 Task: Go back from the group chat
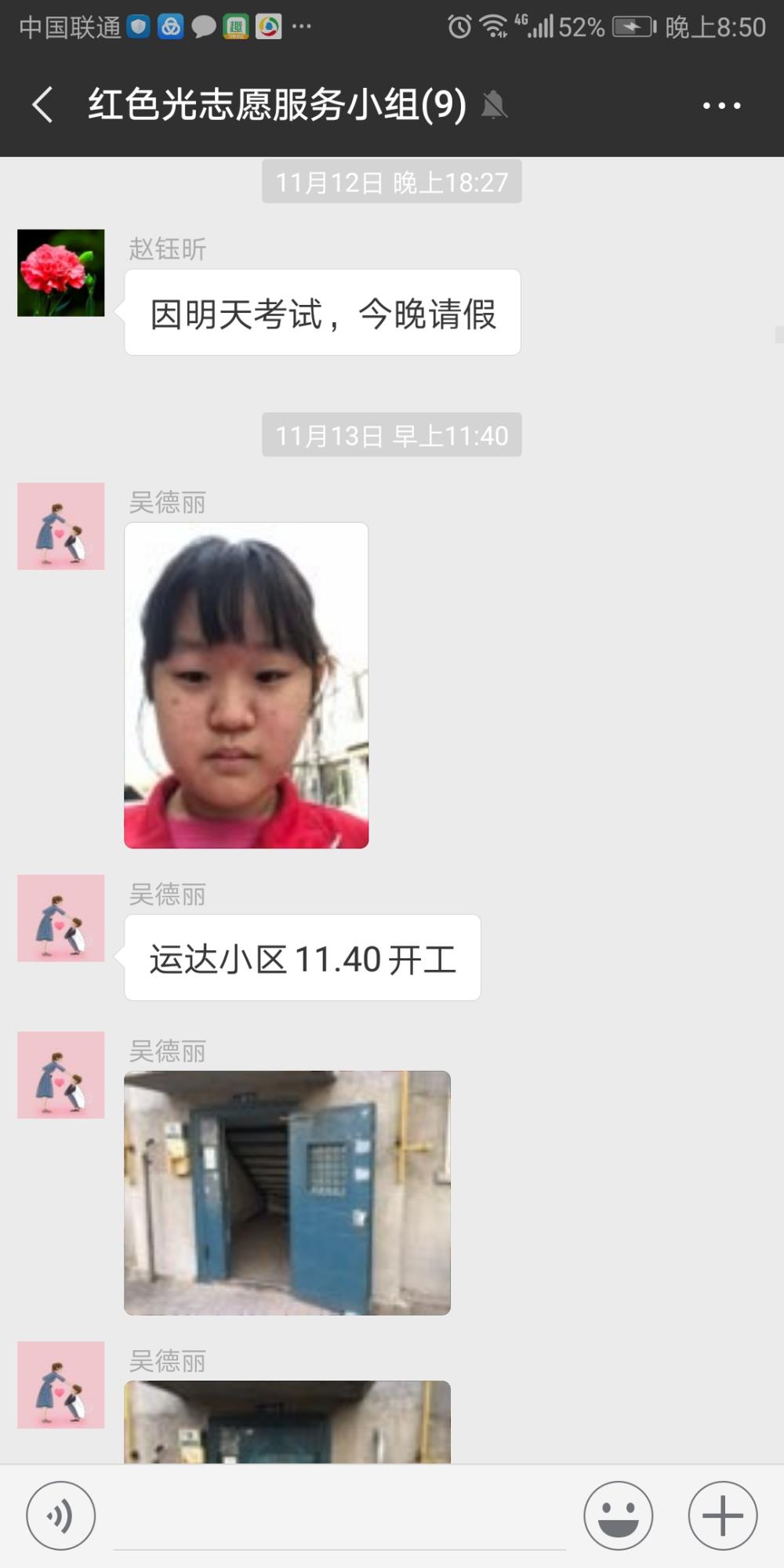coord(42,105)
